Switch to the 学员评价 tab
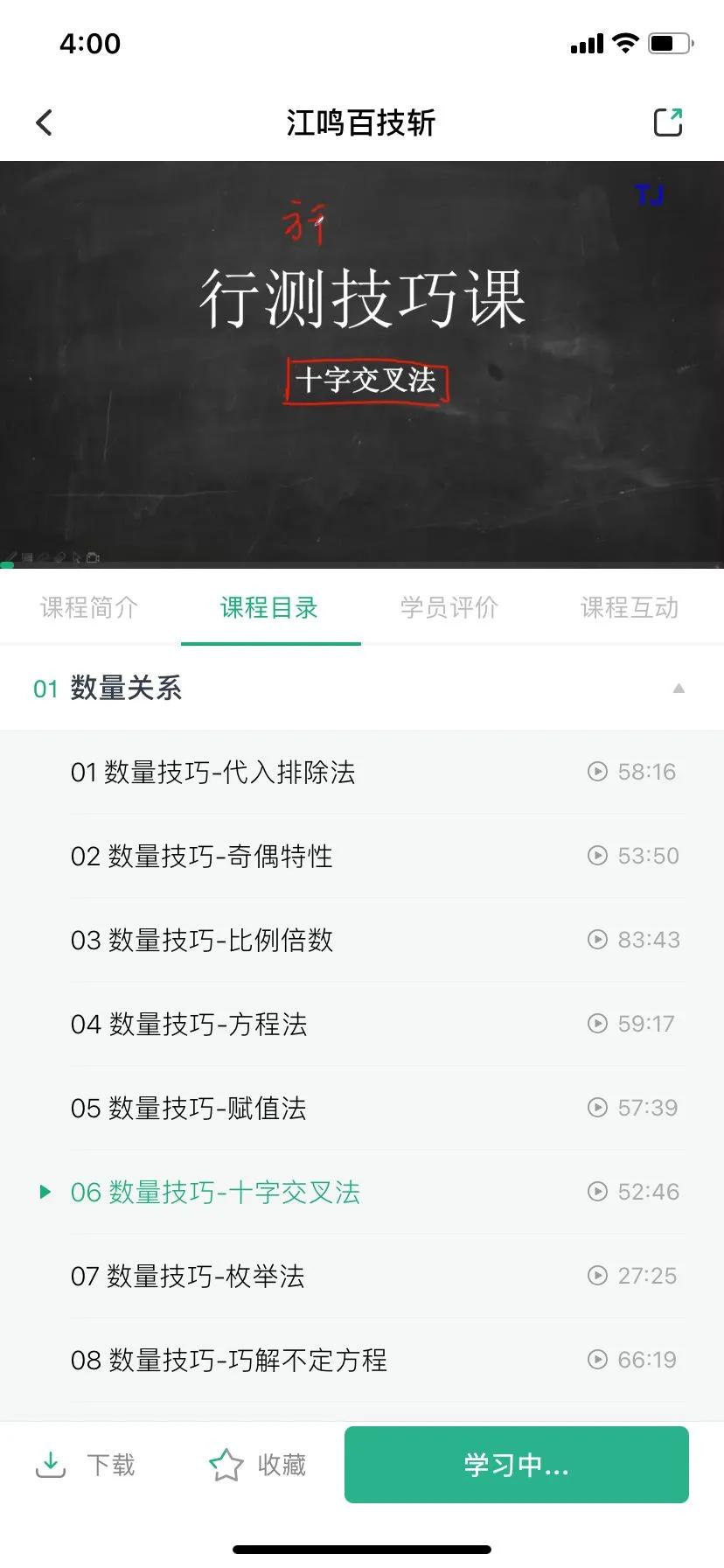 coord(449,607)
